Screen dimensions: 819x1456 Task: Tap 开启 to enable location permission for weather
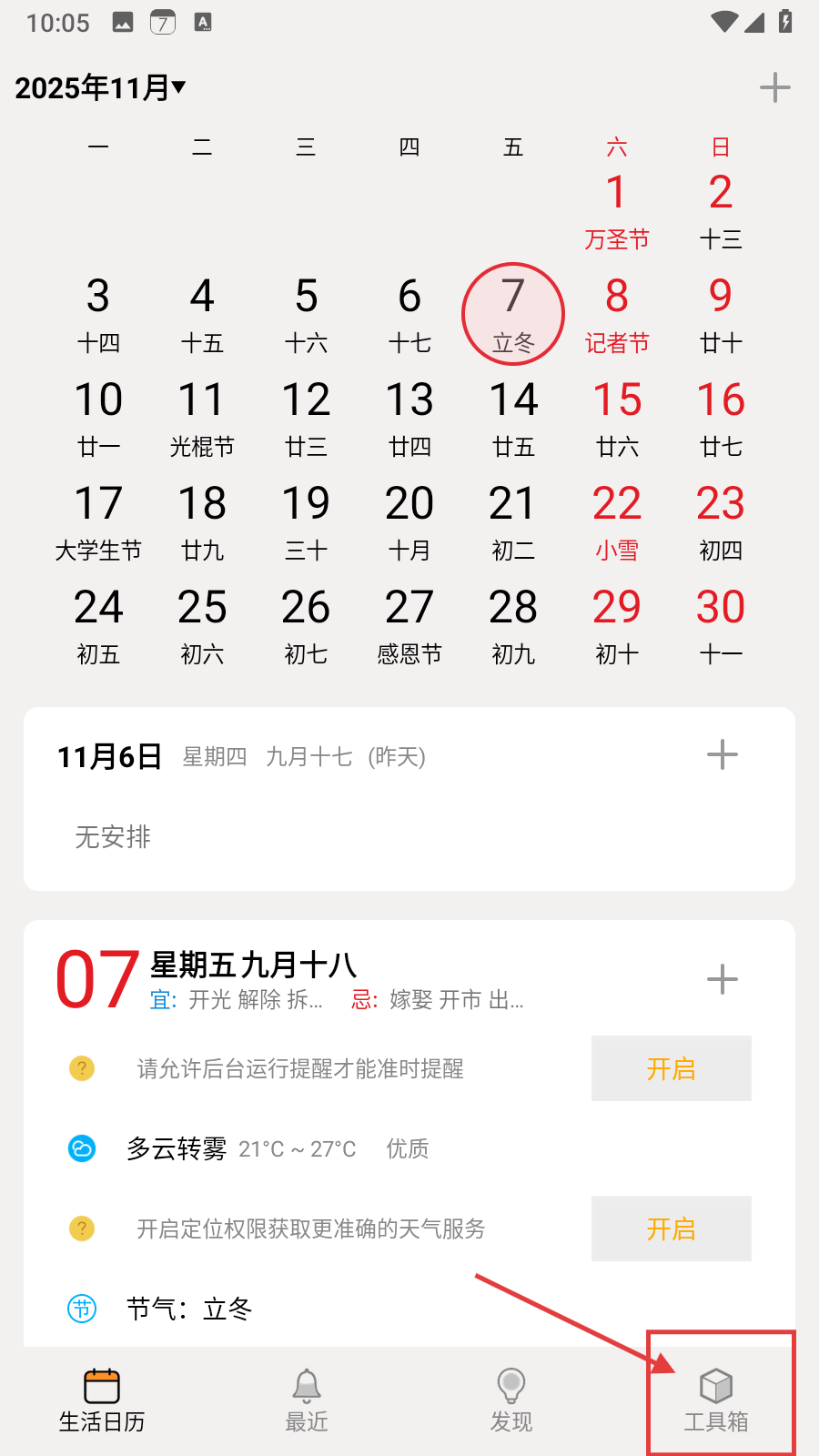[671, 1228]
